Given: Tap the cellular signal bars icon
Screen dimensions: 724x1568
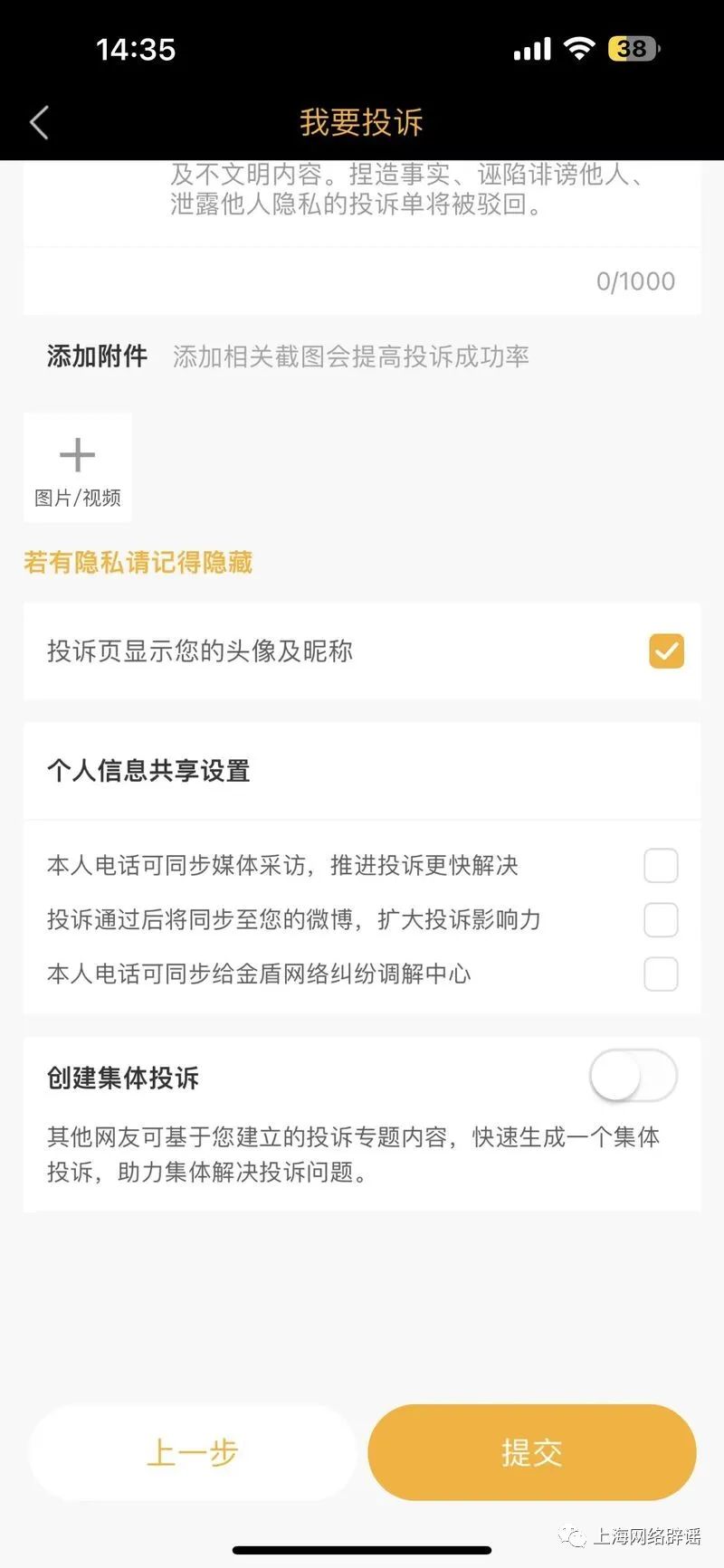Looking at the screenshot, I should pos(532,50).
